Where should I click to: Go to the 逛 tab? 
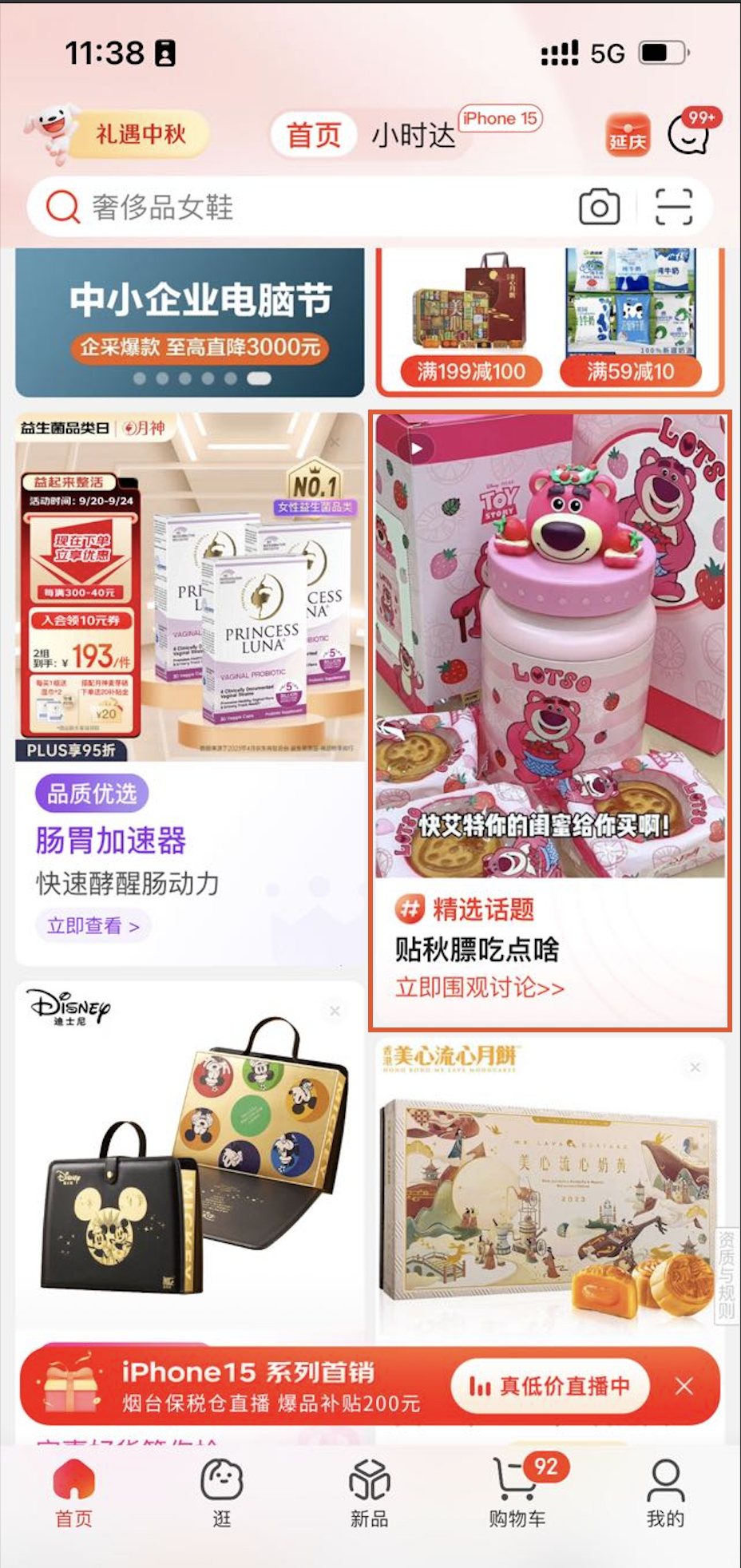(222, 1491)
